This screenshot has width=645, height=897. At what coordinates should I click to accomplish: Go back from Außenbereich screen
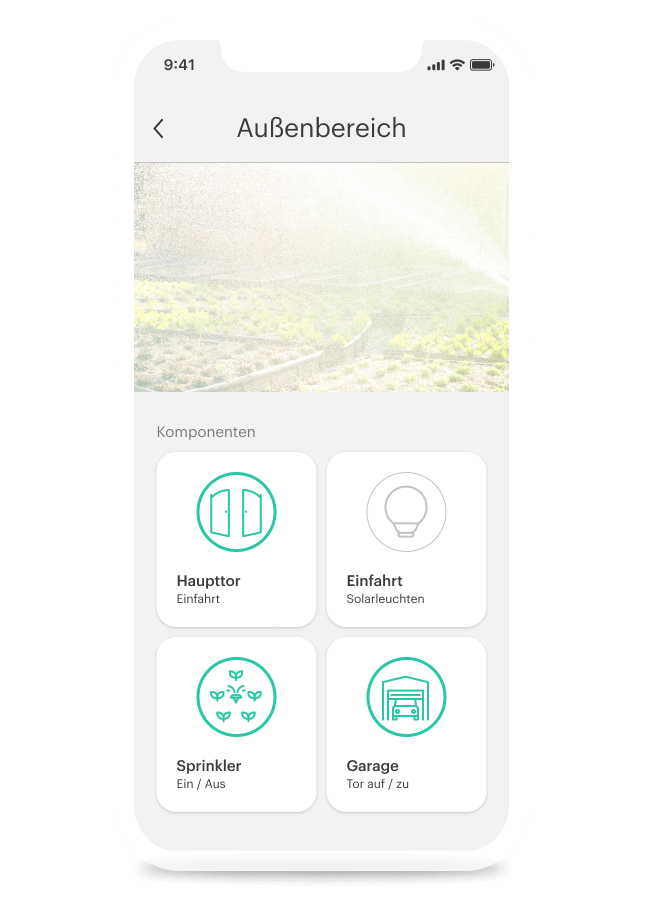[x=158, y=128]
